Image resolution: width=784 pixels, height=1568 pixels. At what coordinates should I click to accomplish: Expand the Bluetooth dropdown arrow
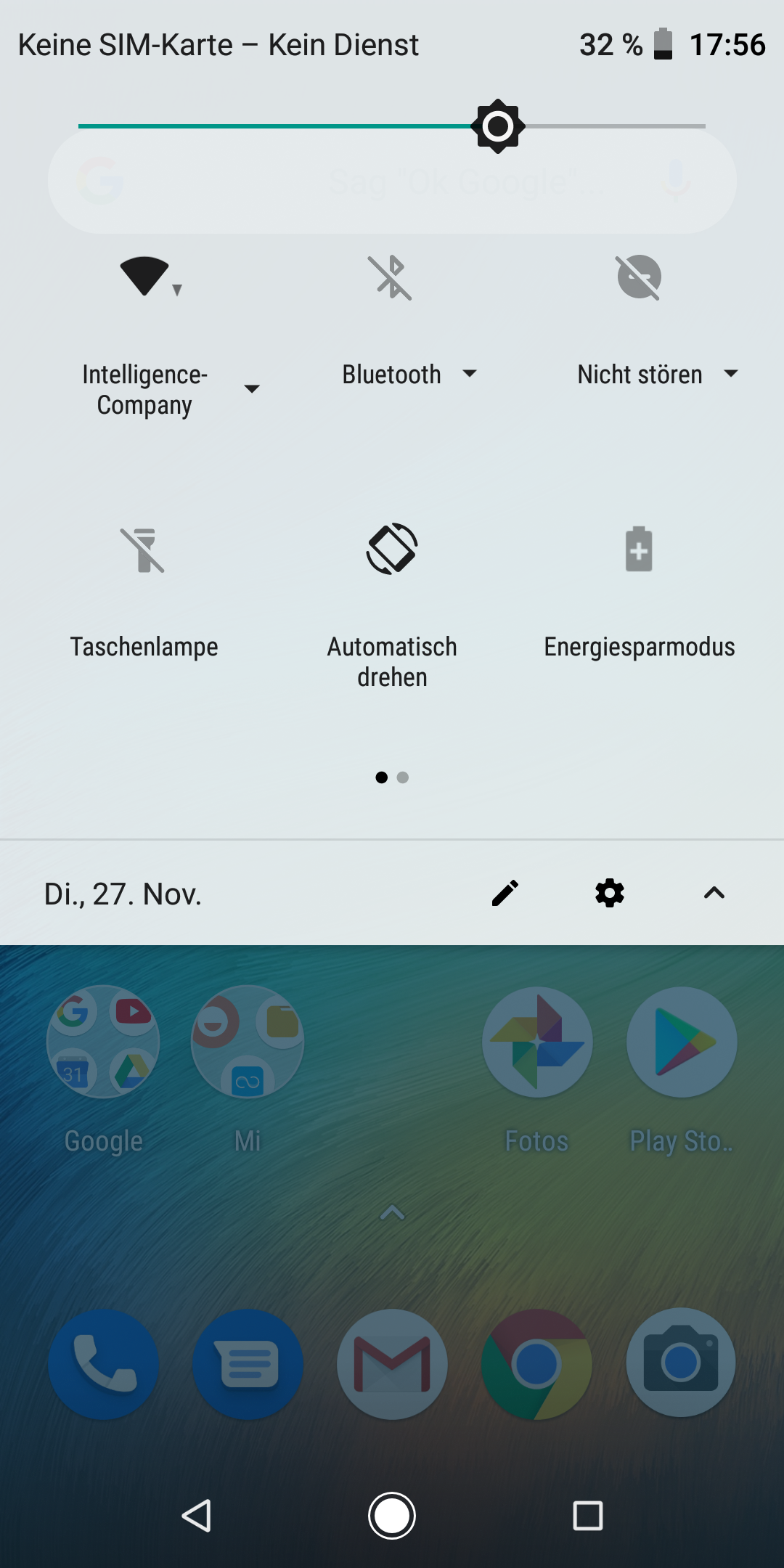point(470,374)
